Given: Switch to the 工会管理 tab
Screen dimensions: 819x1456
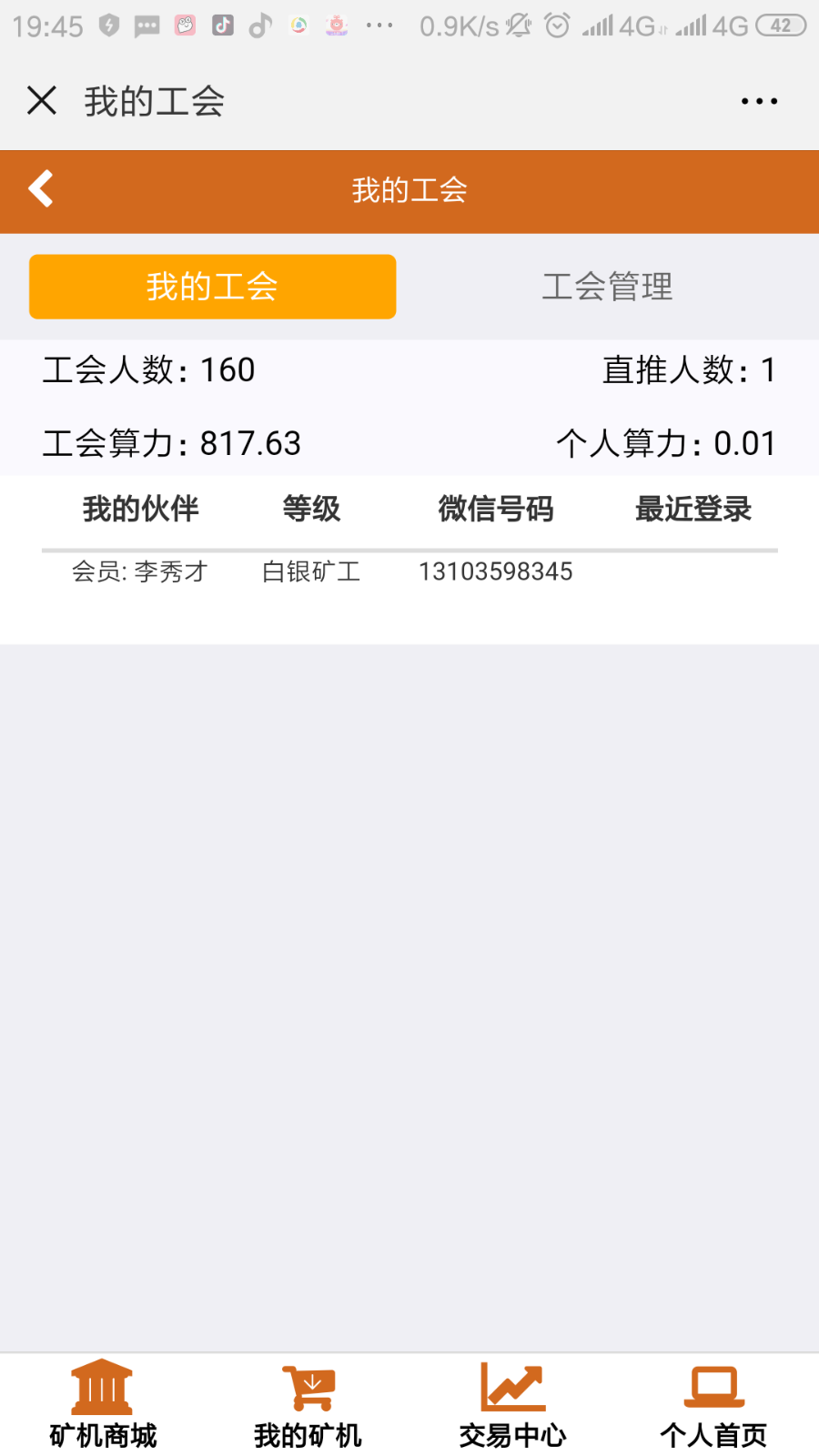Looking at the screenshot, I should 606,287.
